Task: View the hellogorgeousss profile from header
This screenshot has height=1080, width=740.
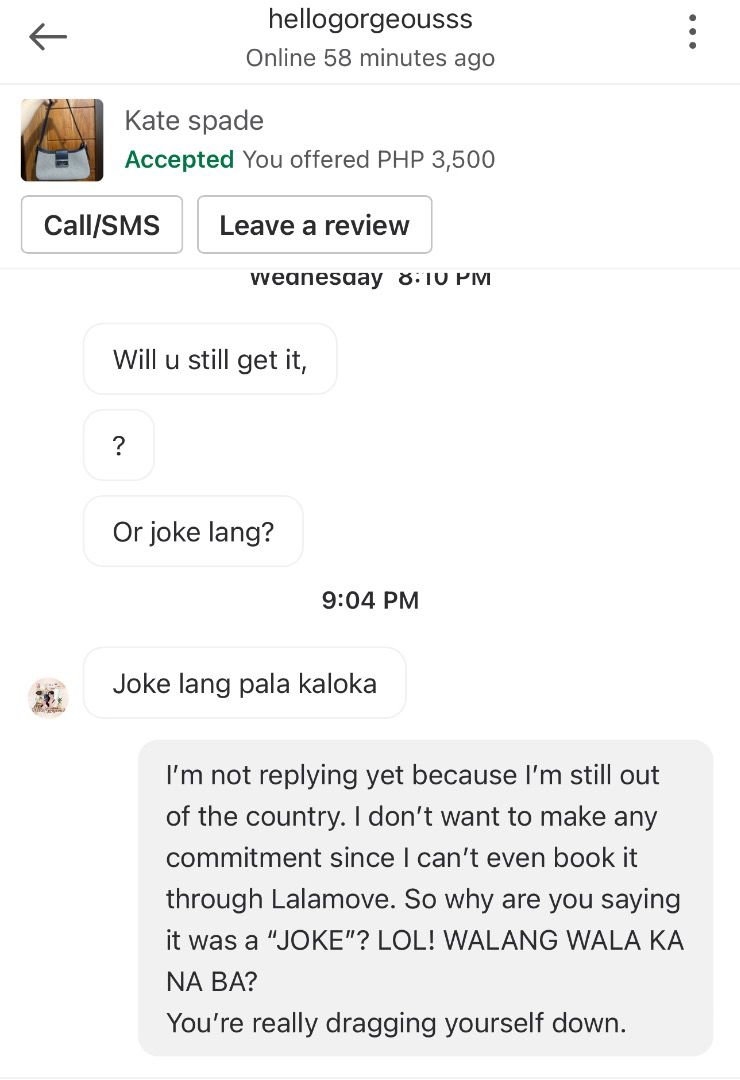Action: pos(370,20)
